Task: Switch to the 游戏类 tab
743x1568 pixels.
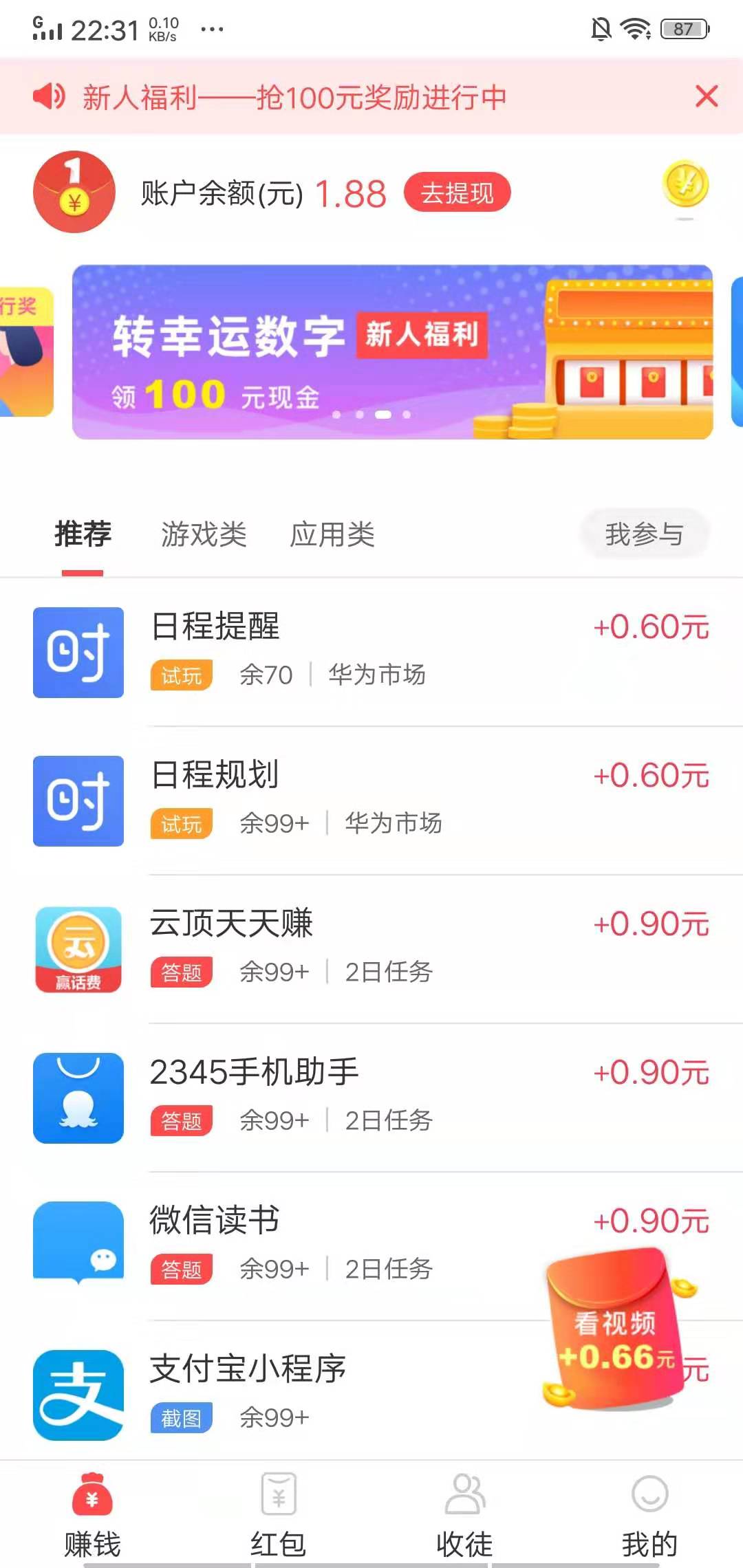Action: coord(204,534)
